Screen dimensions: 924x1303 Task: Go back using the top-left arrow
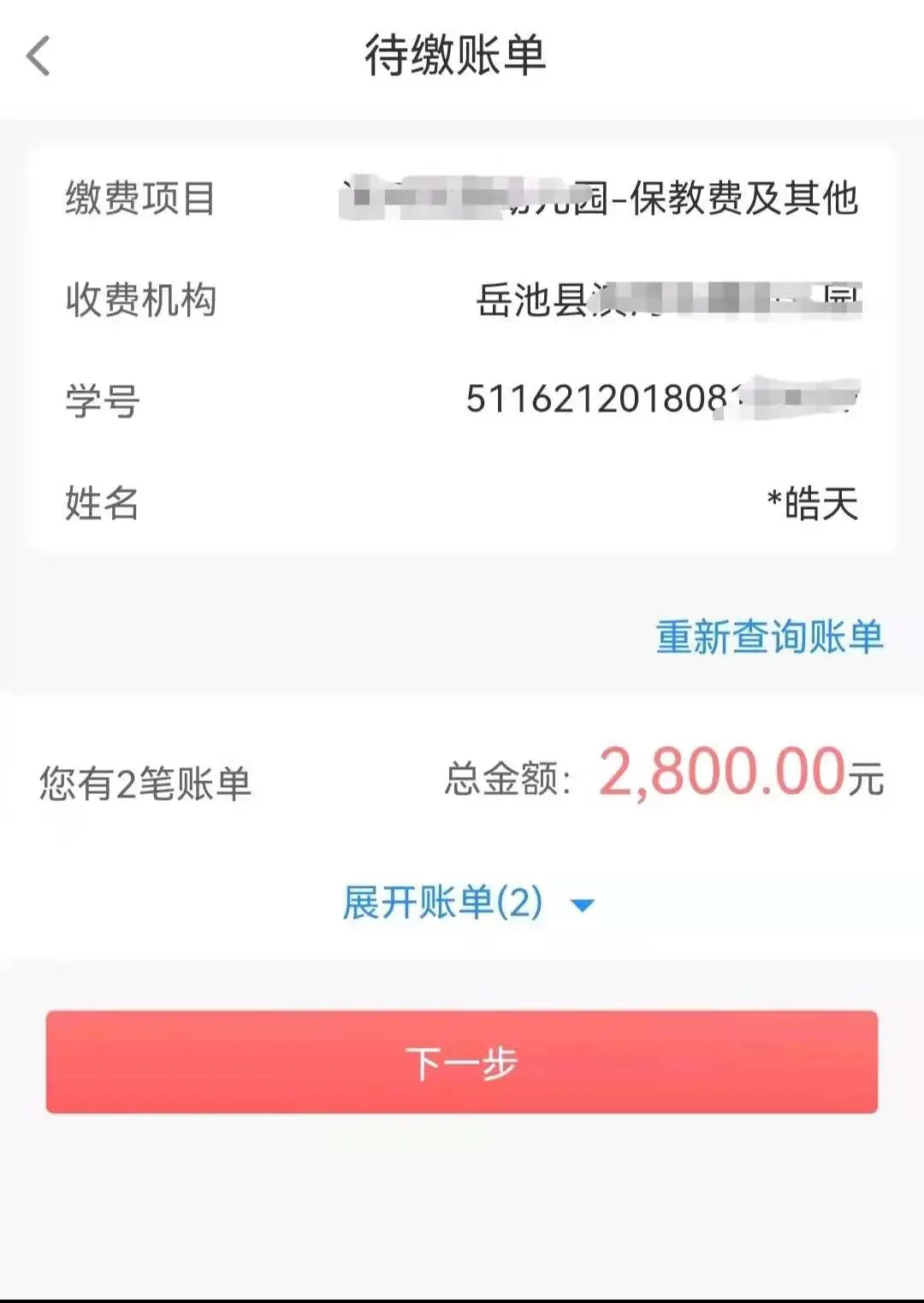39,56
